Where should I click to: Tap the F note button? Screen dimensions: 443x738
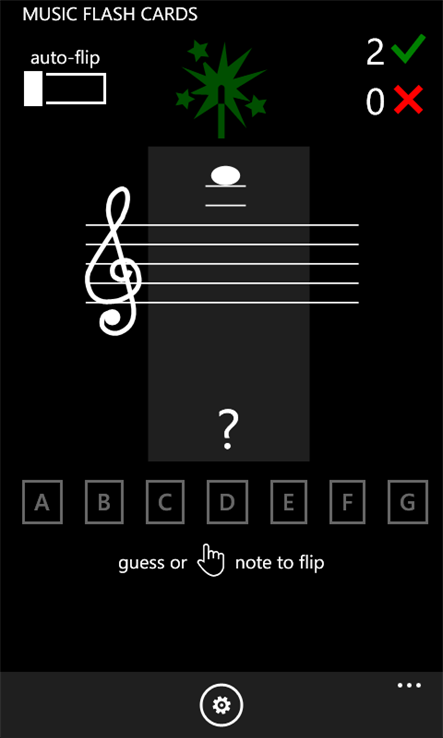coord(347,502)
